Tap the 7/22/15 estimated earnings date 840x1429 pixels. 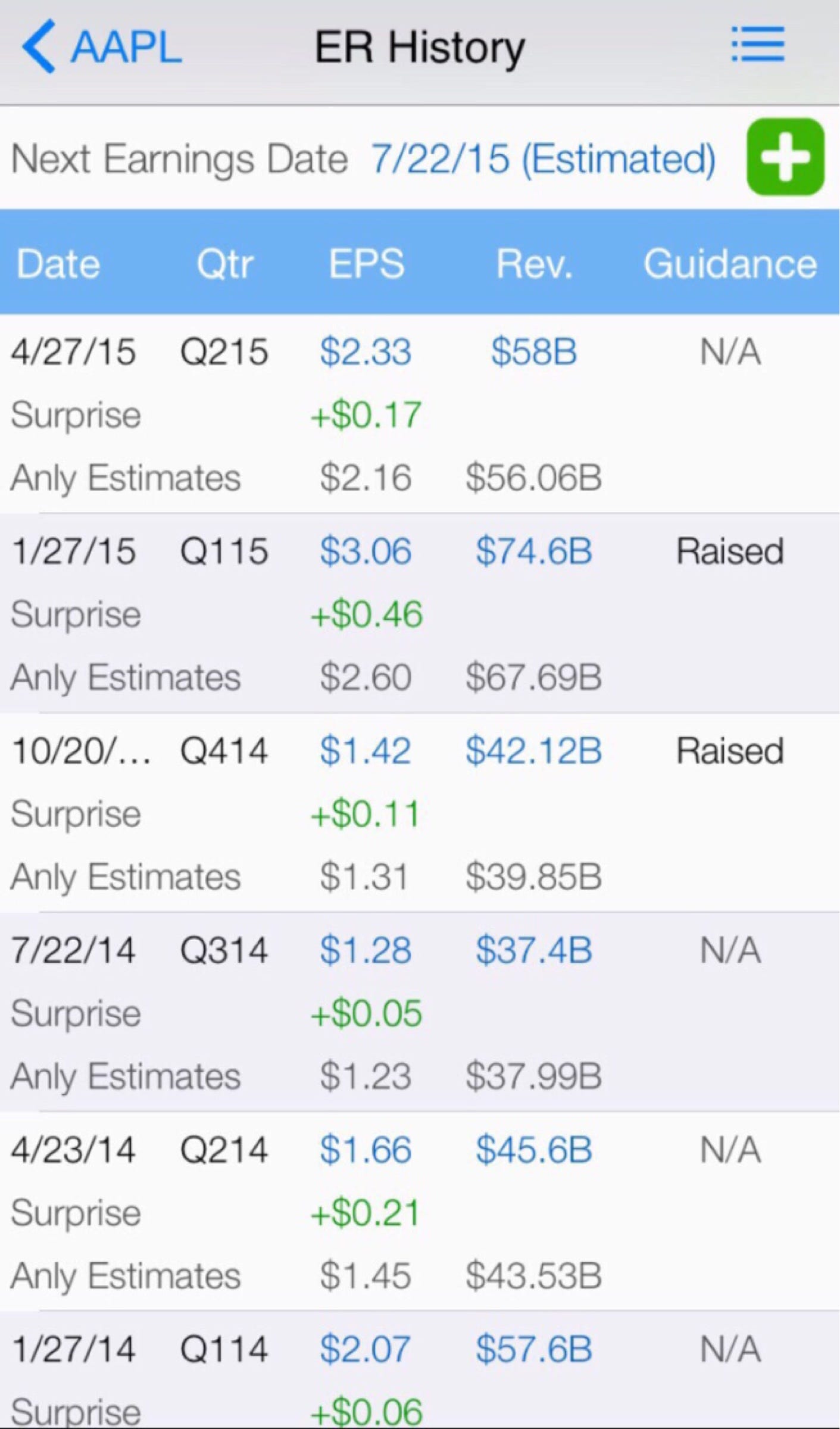pos(543,159)
